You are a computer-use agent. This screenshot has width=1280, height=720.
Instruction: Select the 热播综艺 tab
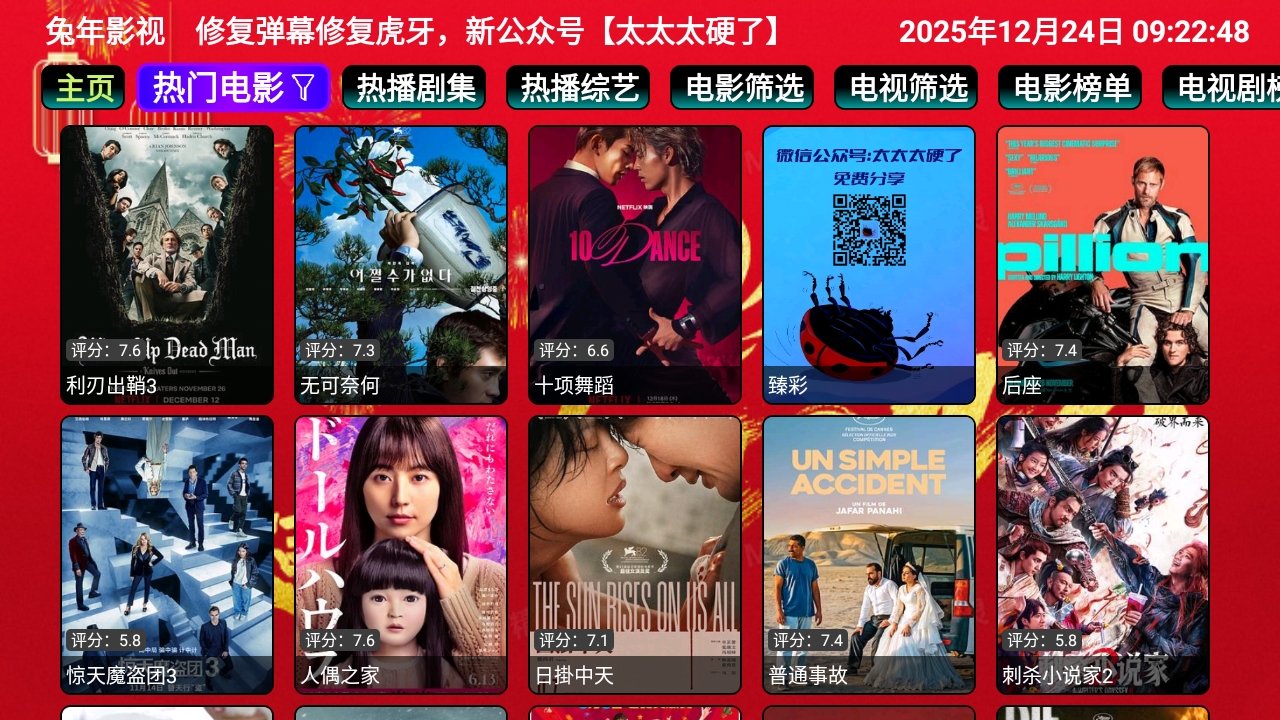(578, 88)
